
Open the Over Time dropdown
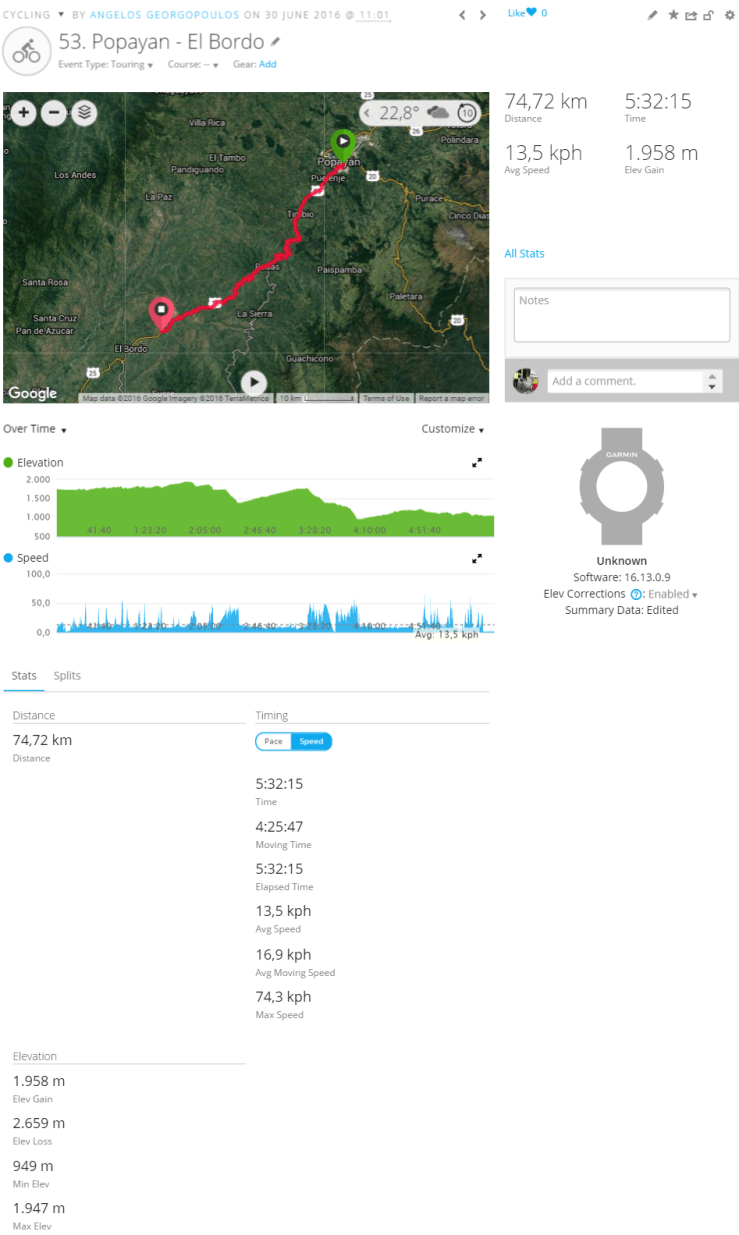[35, 429]
